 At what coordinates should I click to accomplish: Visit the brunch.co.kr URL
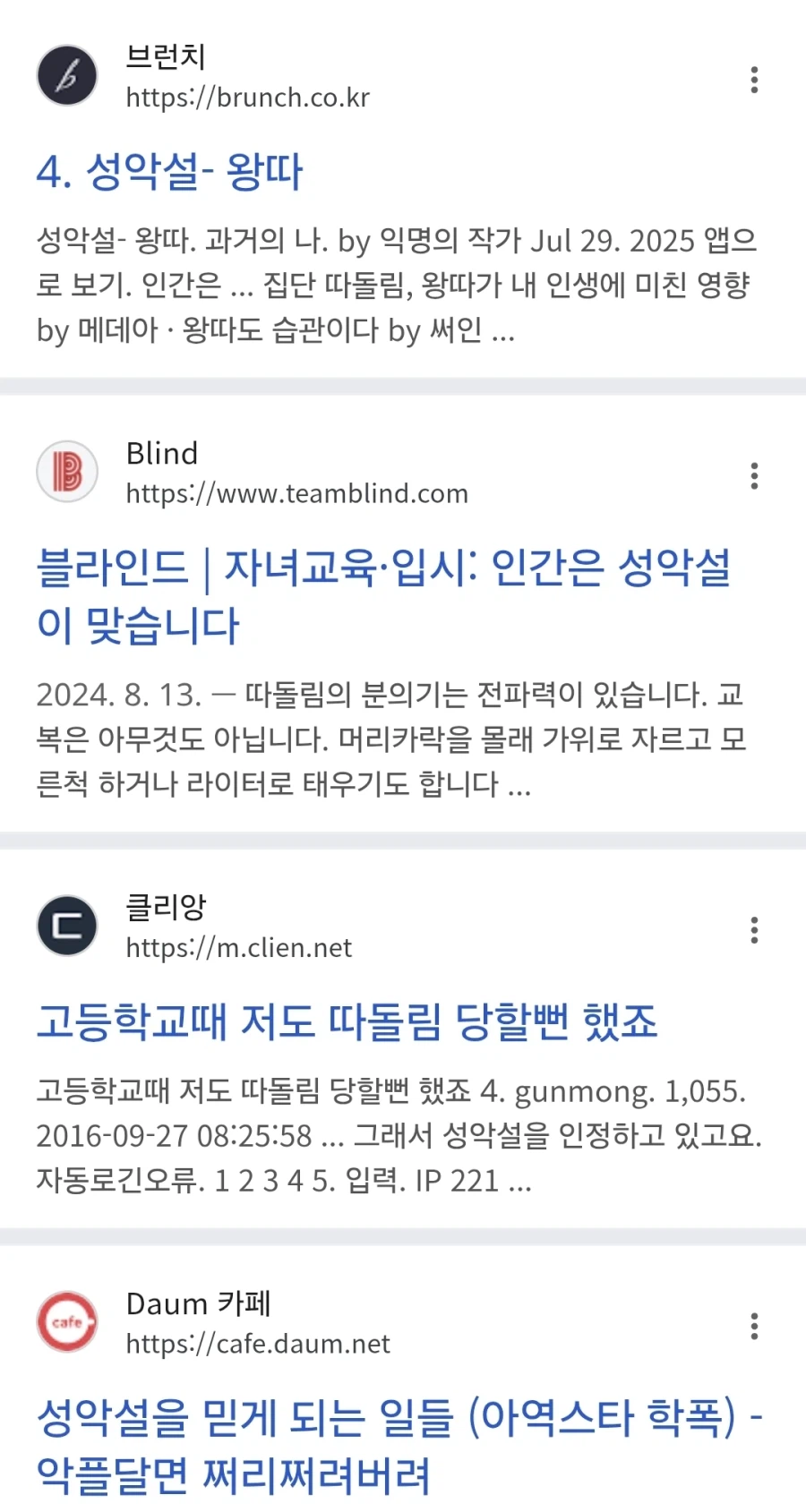pos(249,97)
